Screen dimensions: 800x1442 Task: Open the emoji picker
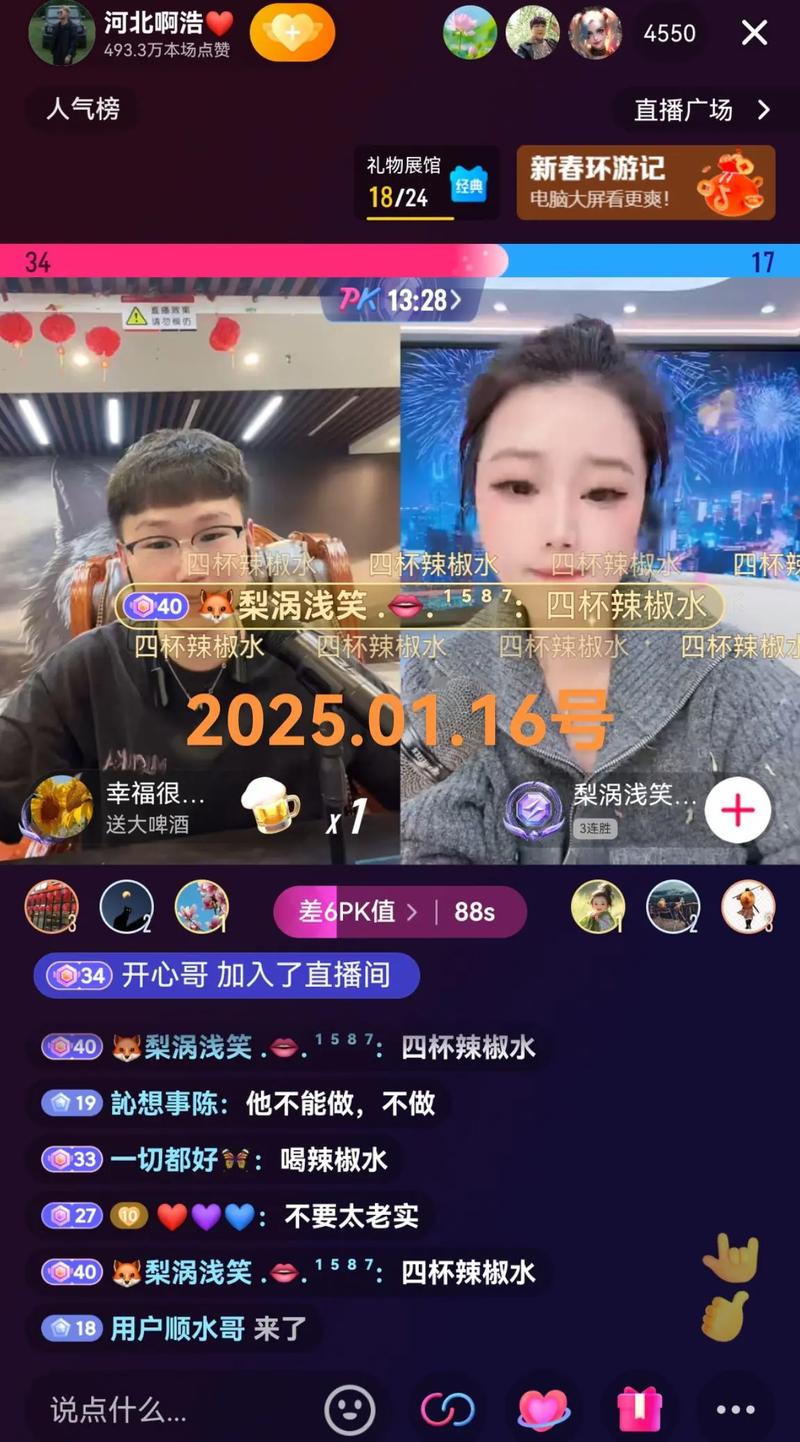tap(350, 1410)
